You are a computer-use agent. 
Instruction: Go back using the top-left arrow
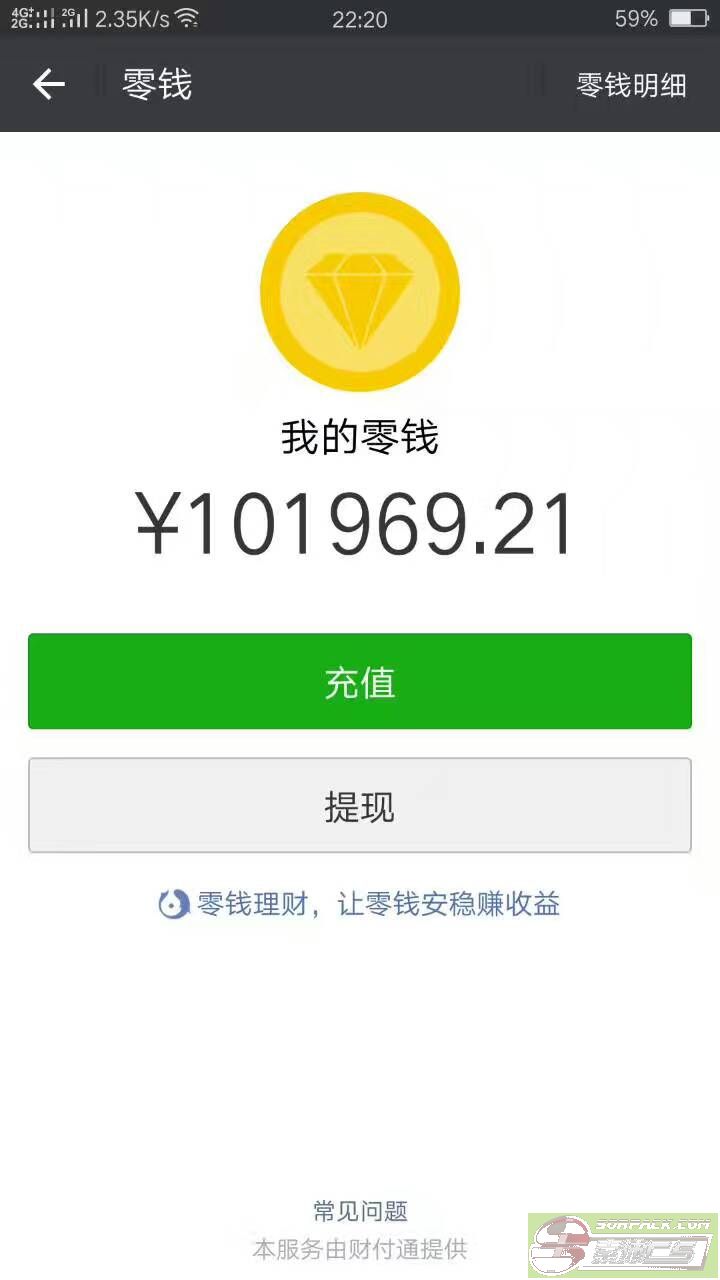click(49, 85)
